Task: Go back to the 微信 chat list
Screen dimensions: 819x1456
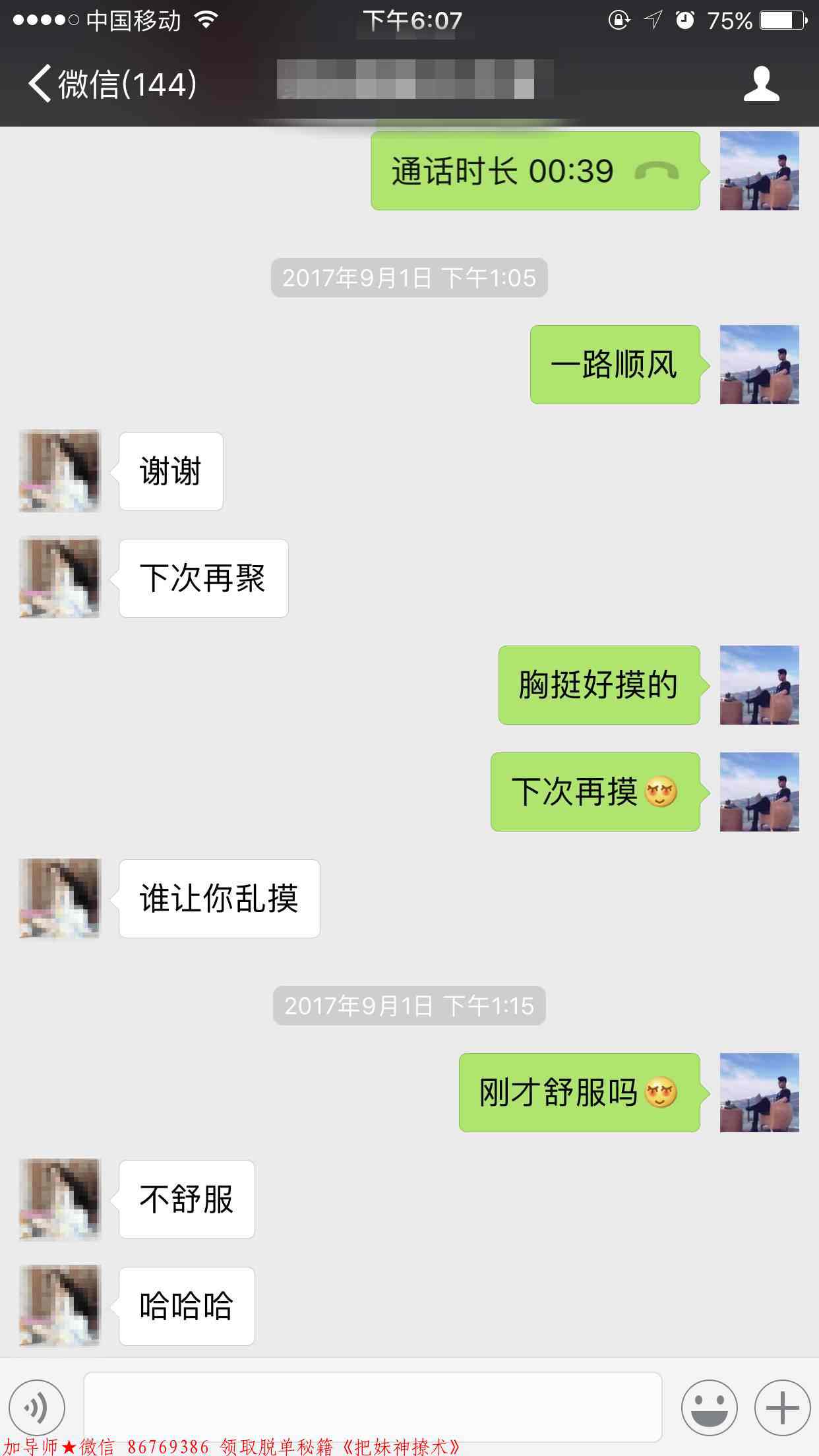Action: (111, 84)
